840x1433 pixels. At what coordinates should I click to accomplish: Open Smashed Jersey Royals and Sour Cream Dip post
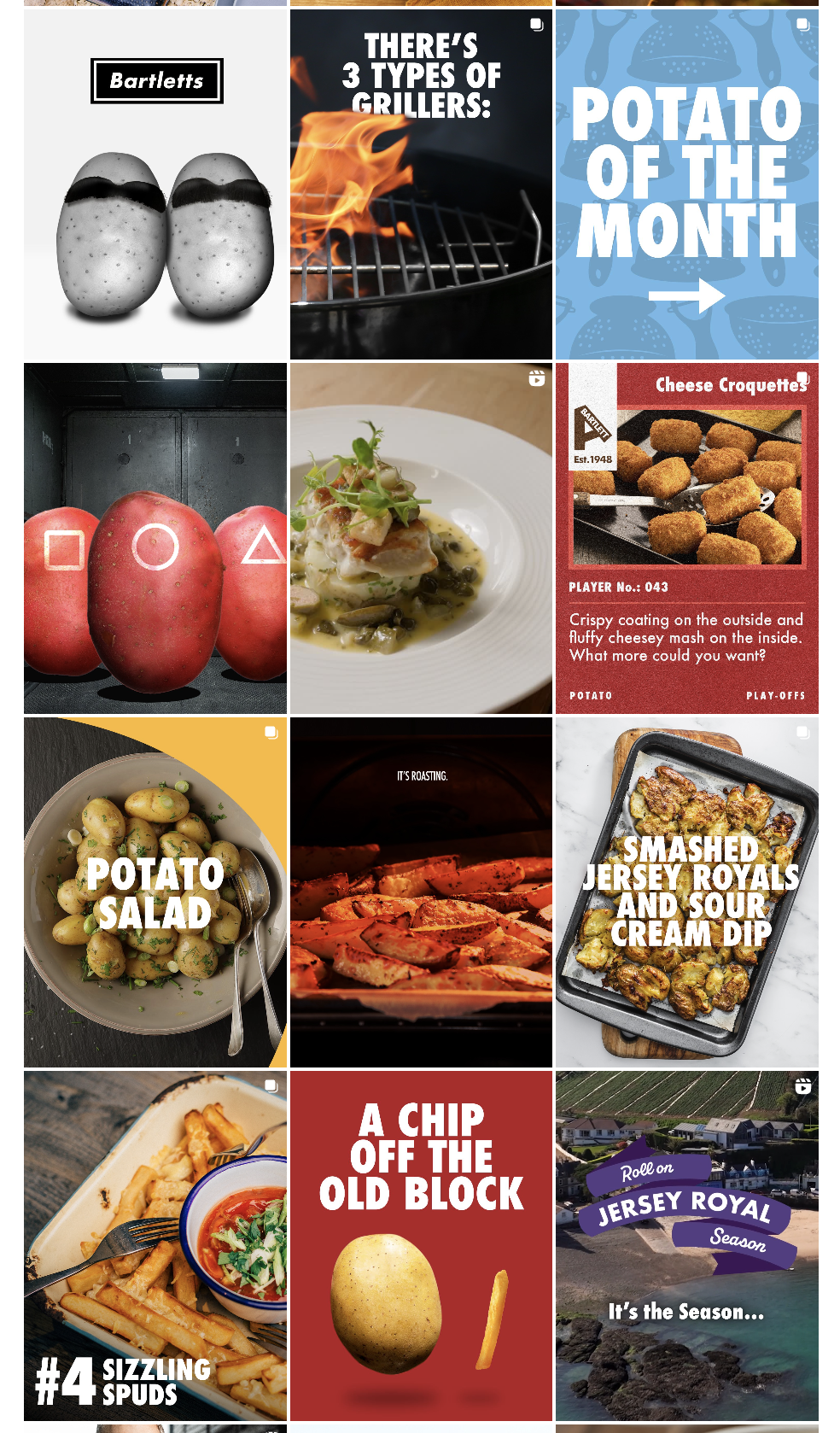click(x=686, y=892)
